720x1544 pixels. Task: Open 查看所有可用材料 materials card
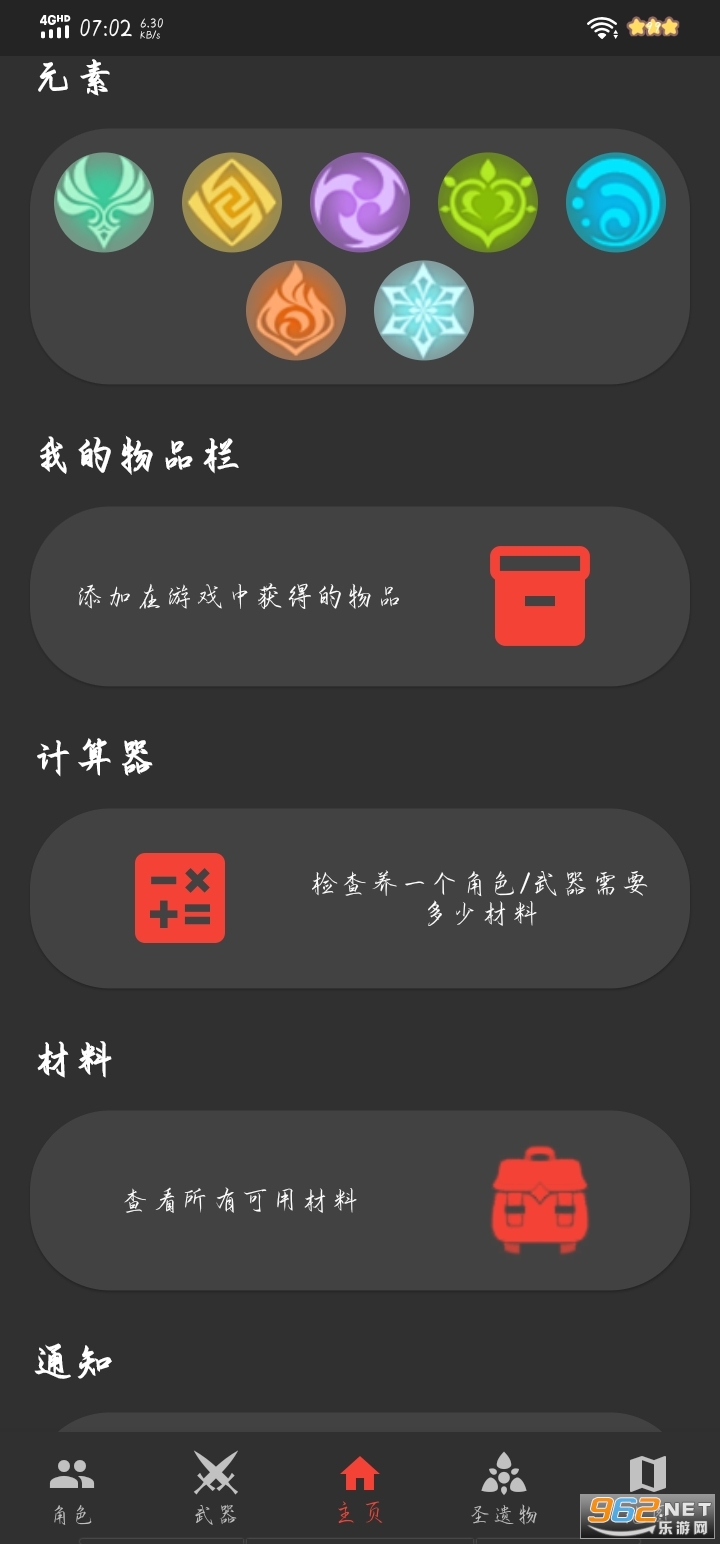(360, 1200)
